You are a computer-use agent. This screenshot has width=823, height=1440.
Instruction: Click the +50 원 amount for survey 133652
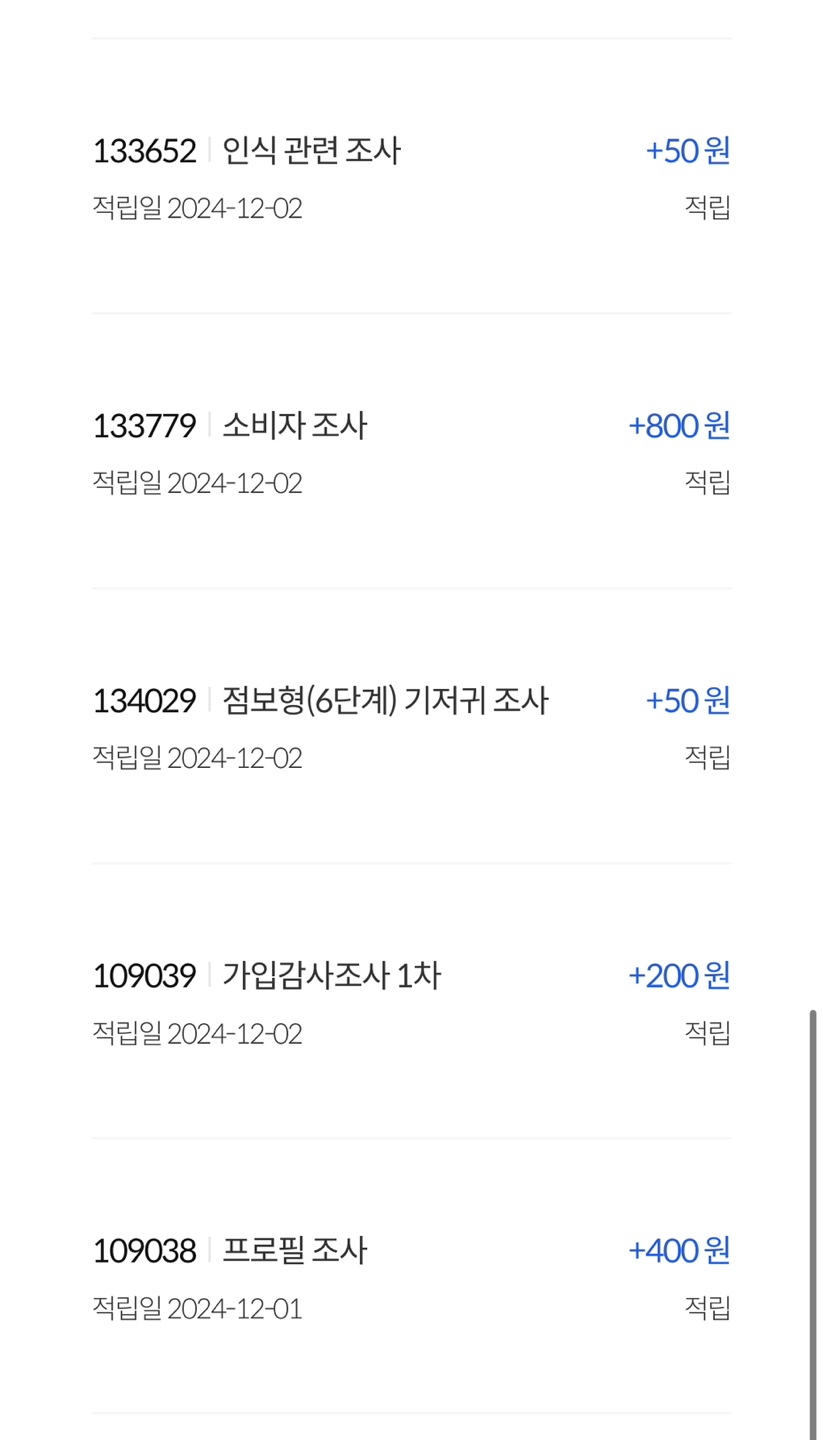point(686,151)
